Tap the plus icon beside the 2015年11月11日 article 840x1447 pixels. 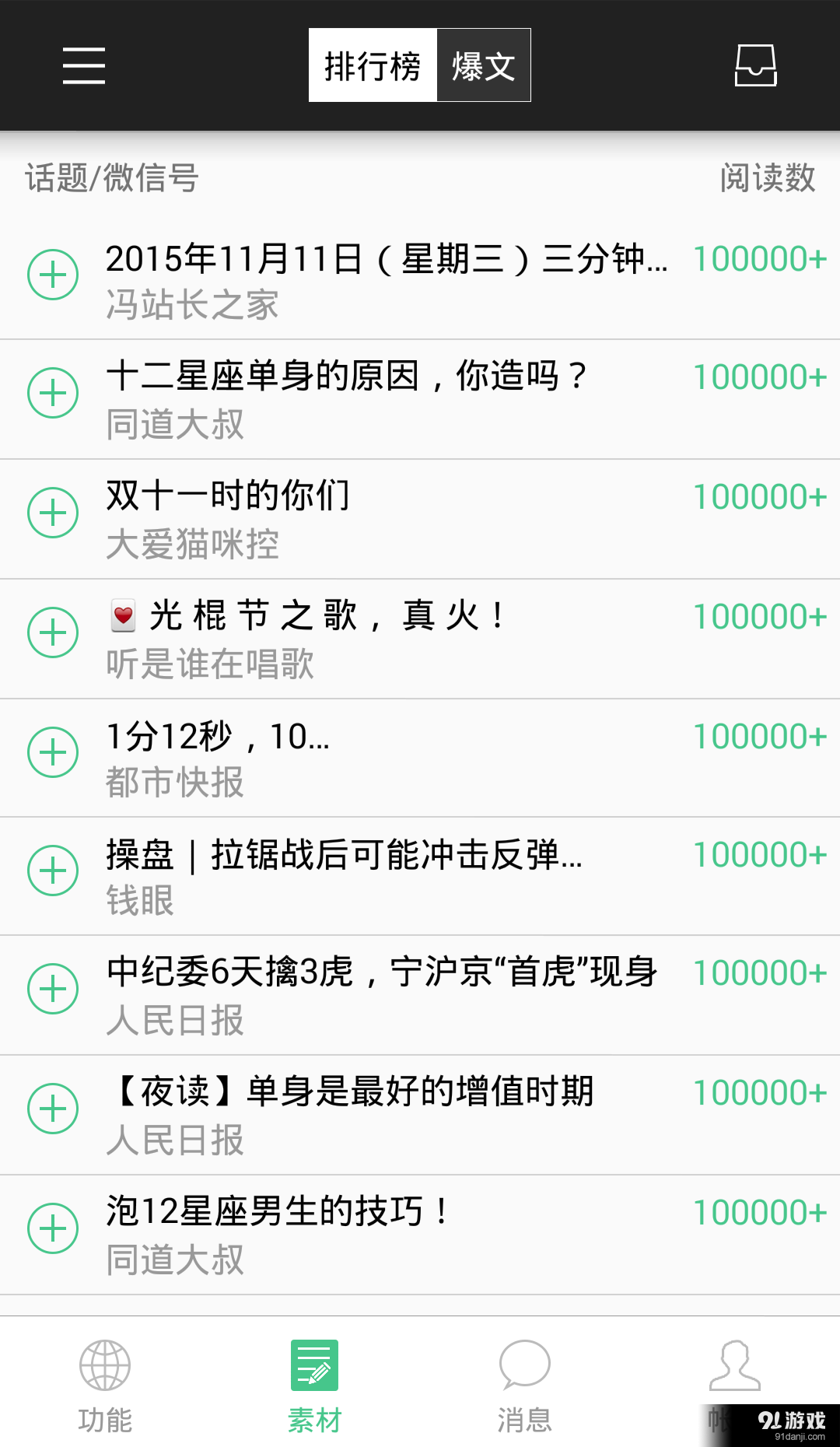(52, 274)
